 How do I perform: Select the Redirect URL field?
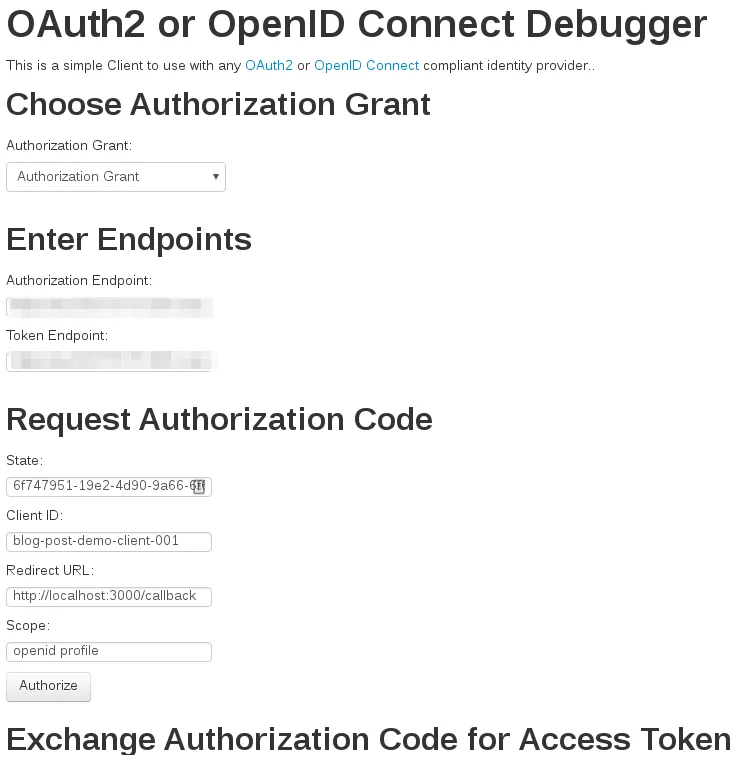tap(109, 597)
